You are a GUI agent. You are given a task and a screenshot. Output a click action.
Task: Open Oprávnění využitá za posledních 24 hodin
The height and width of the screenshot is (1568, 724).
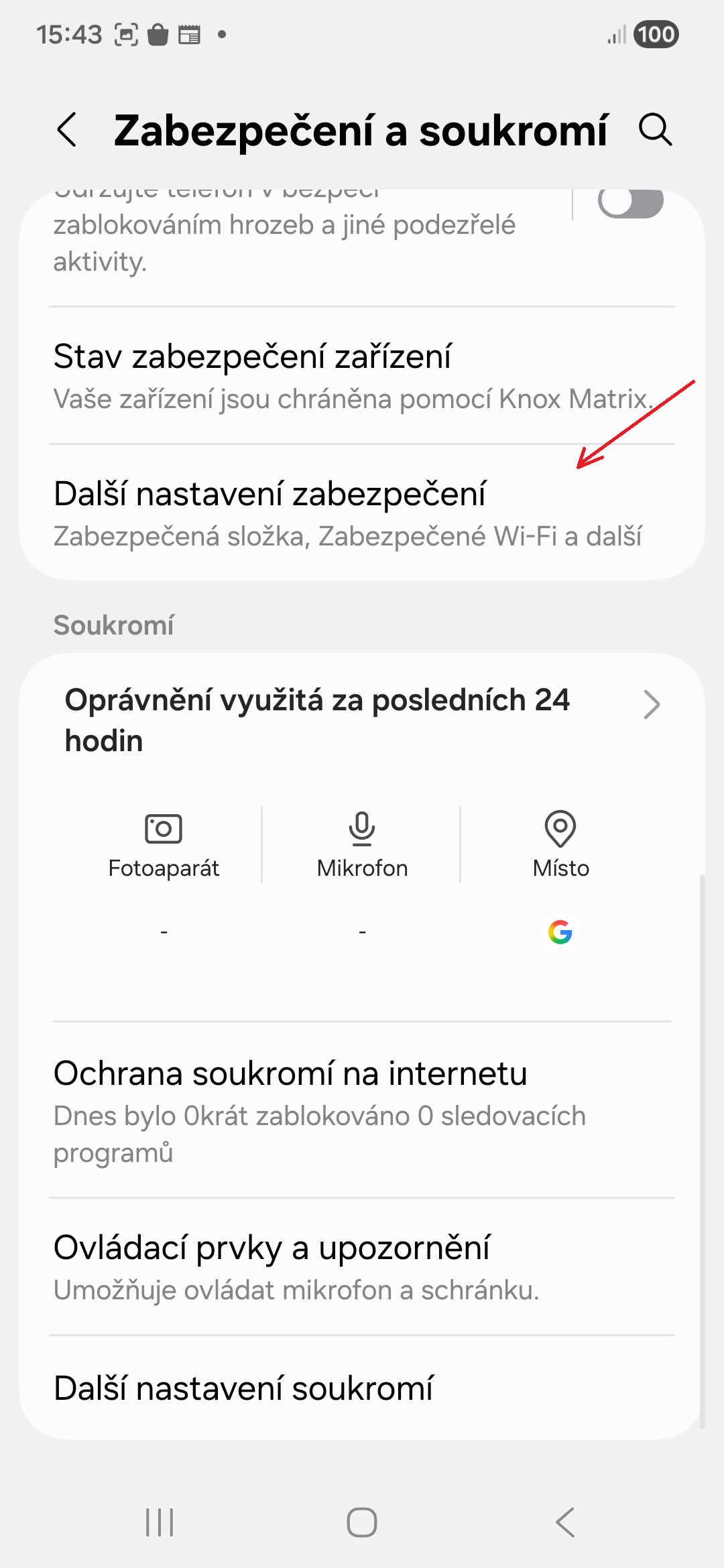click(x=362, y=720)
